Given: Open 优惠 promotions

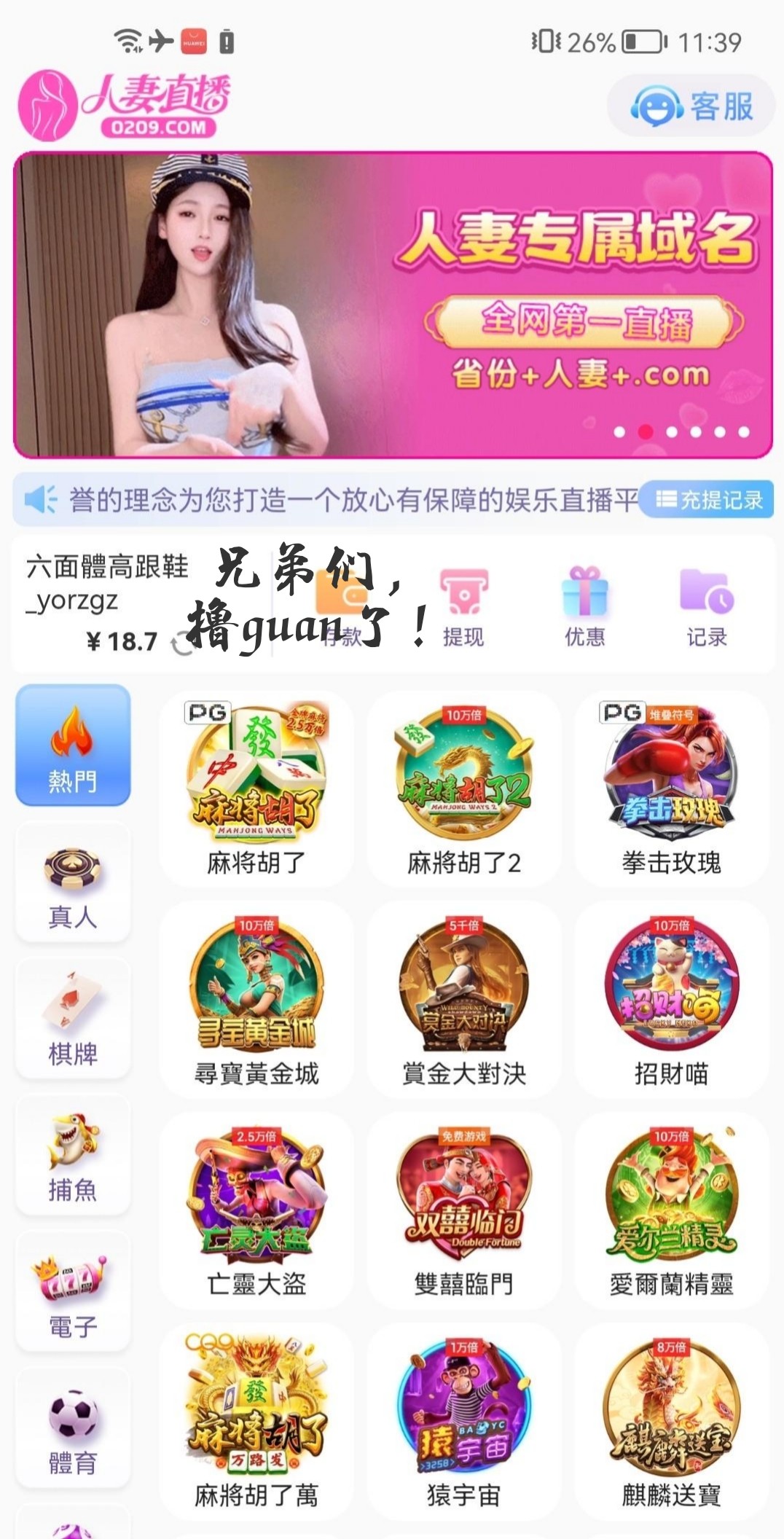Looking at the screenshot, I should (584, 606).
